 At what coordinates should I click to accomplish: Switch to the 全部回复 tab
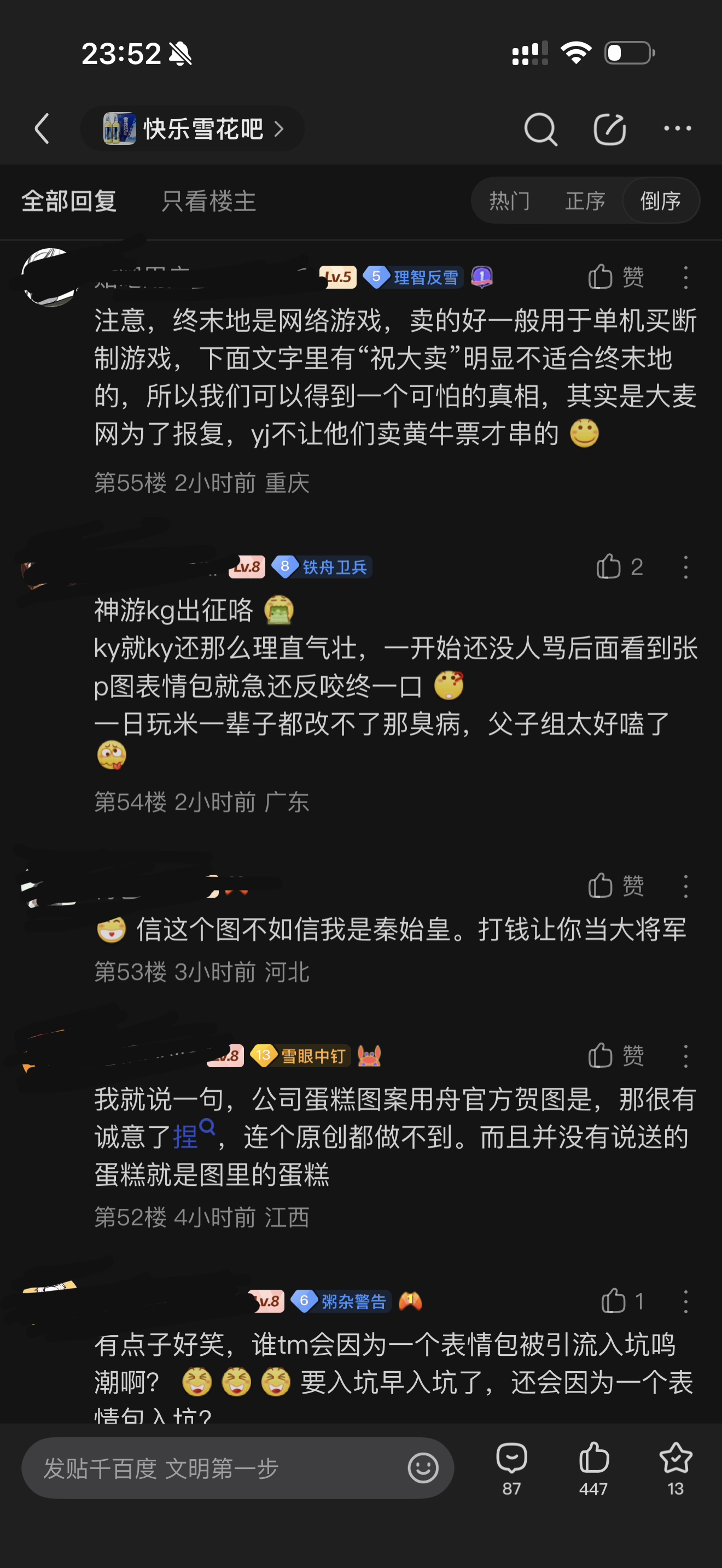(69, 201)
